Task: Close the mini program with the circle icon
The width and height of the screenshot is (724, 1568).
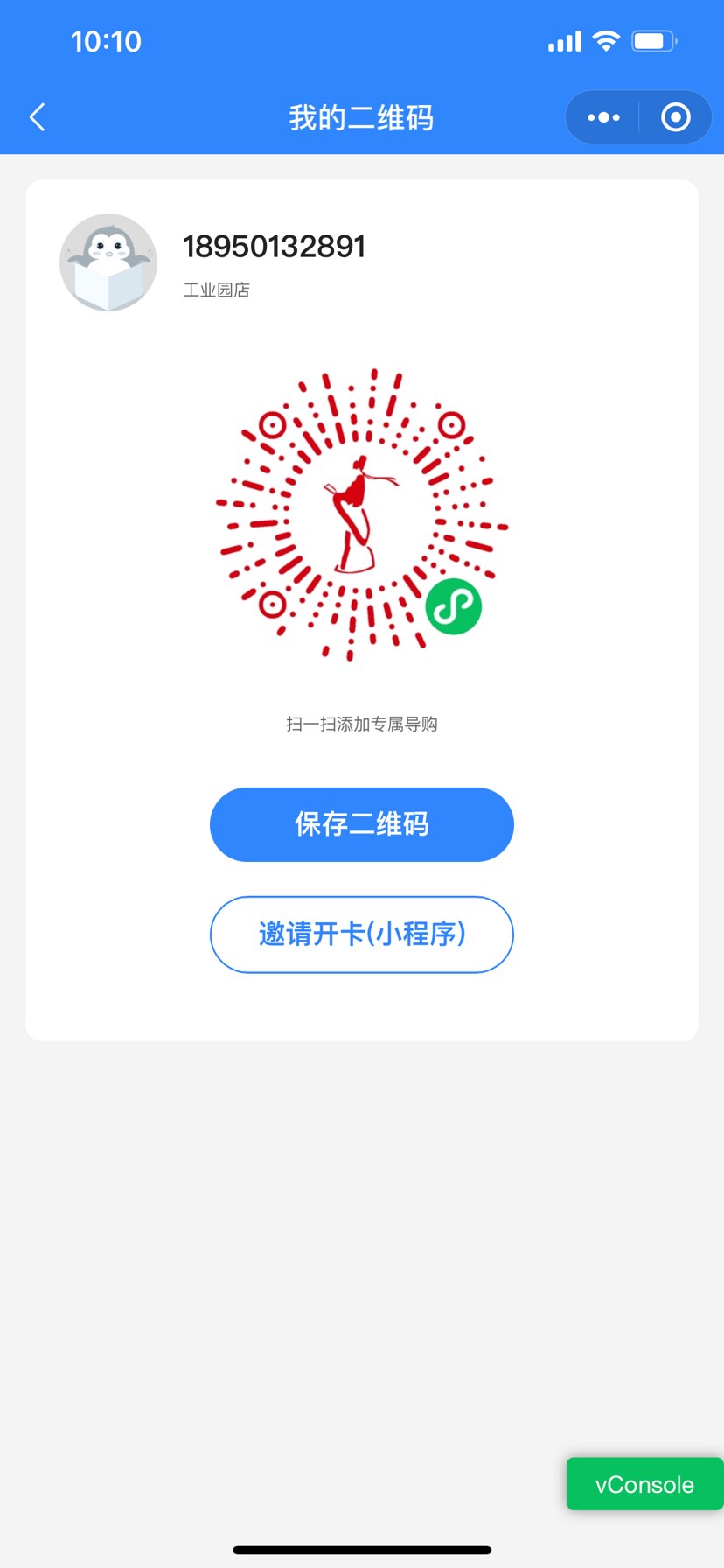Action: 675,117
